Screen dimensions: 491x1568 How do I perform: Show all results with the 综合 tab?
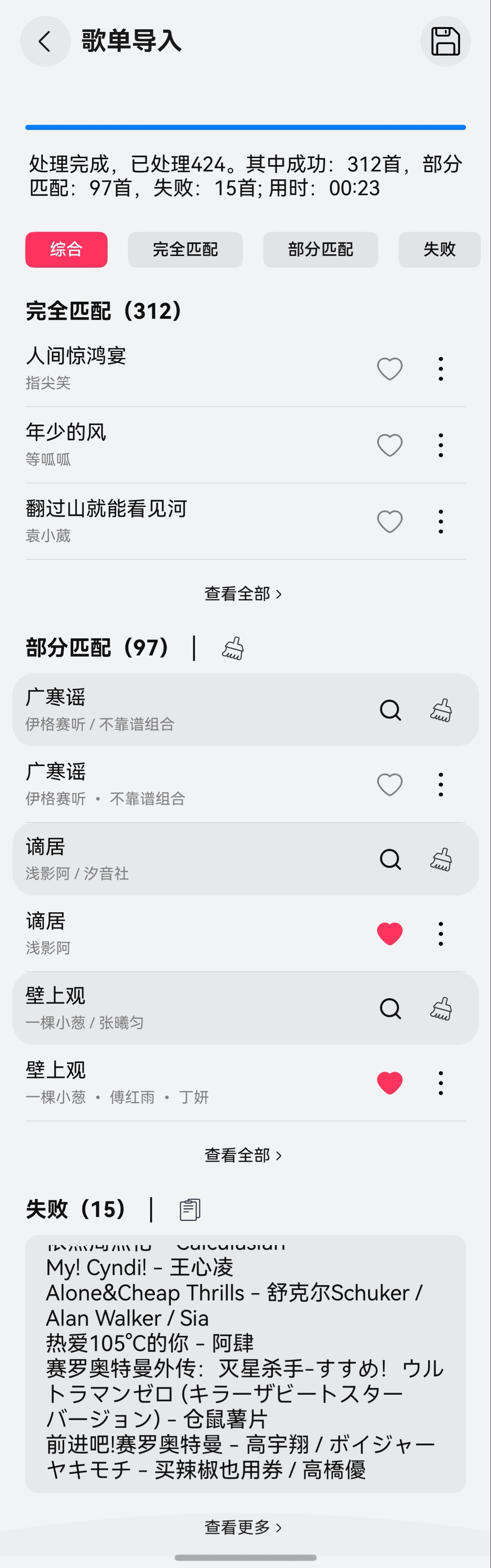tap(66, 249)
